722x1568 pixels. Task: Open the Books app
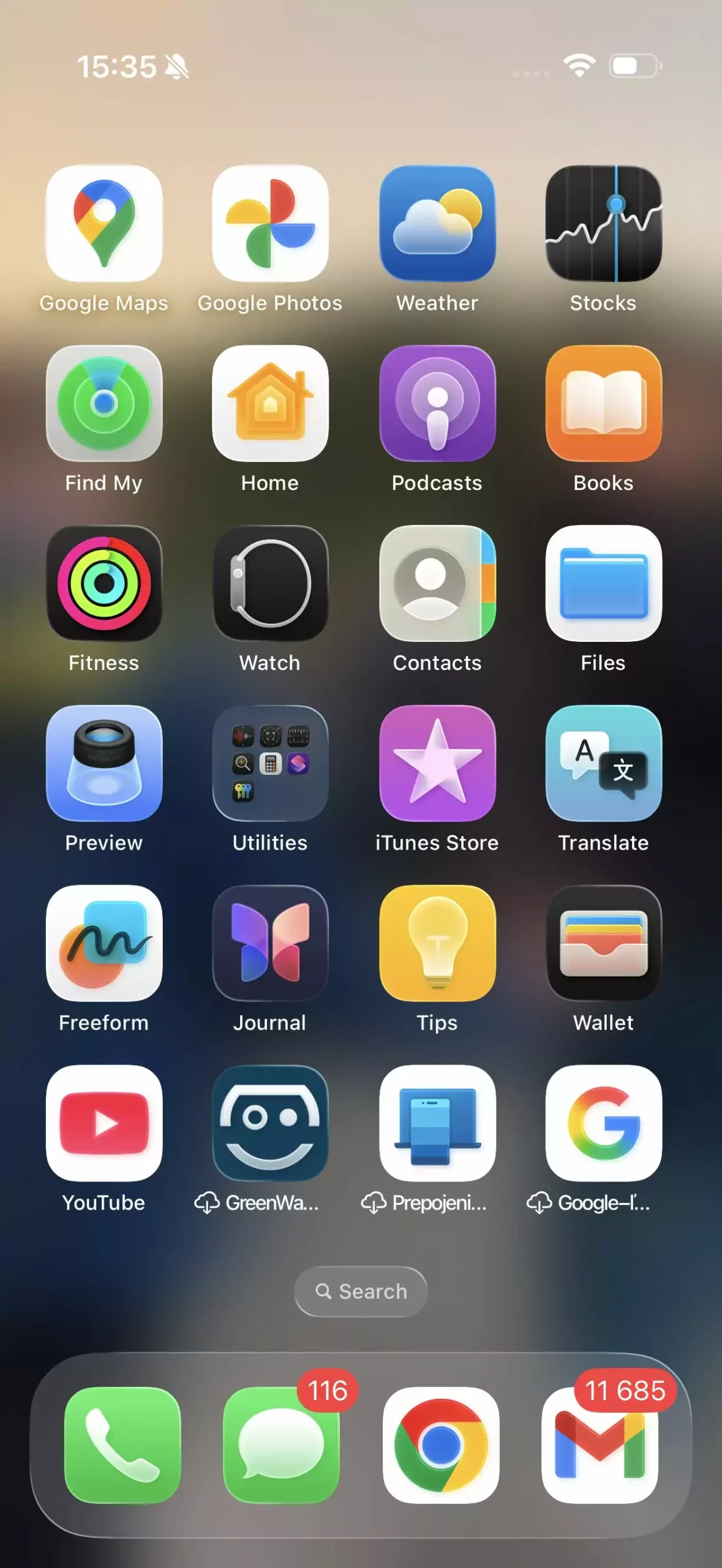603,404
